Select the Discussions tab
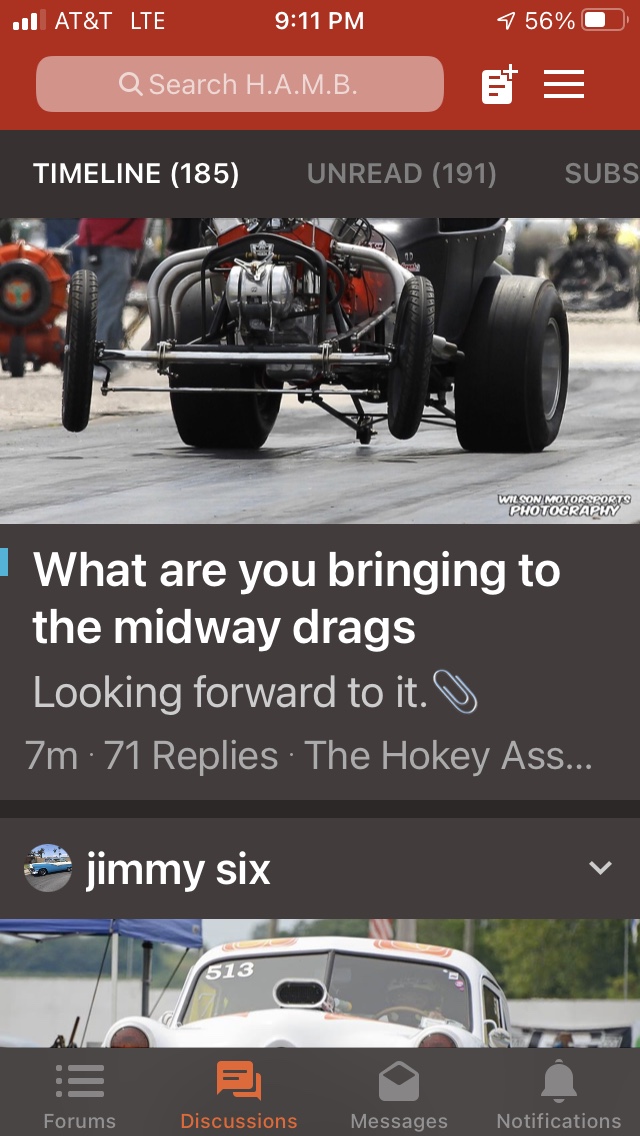 point(239,1095)
